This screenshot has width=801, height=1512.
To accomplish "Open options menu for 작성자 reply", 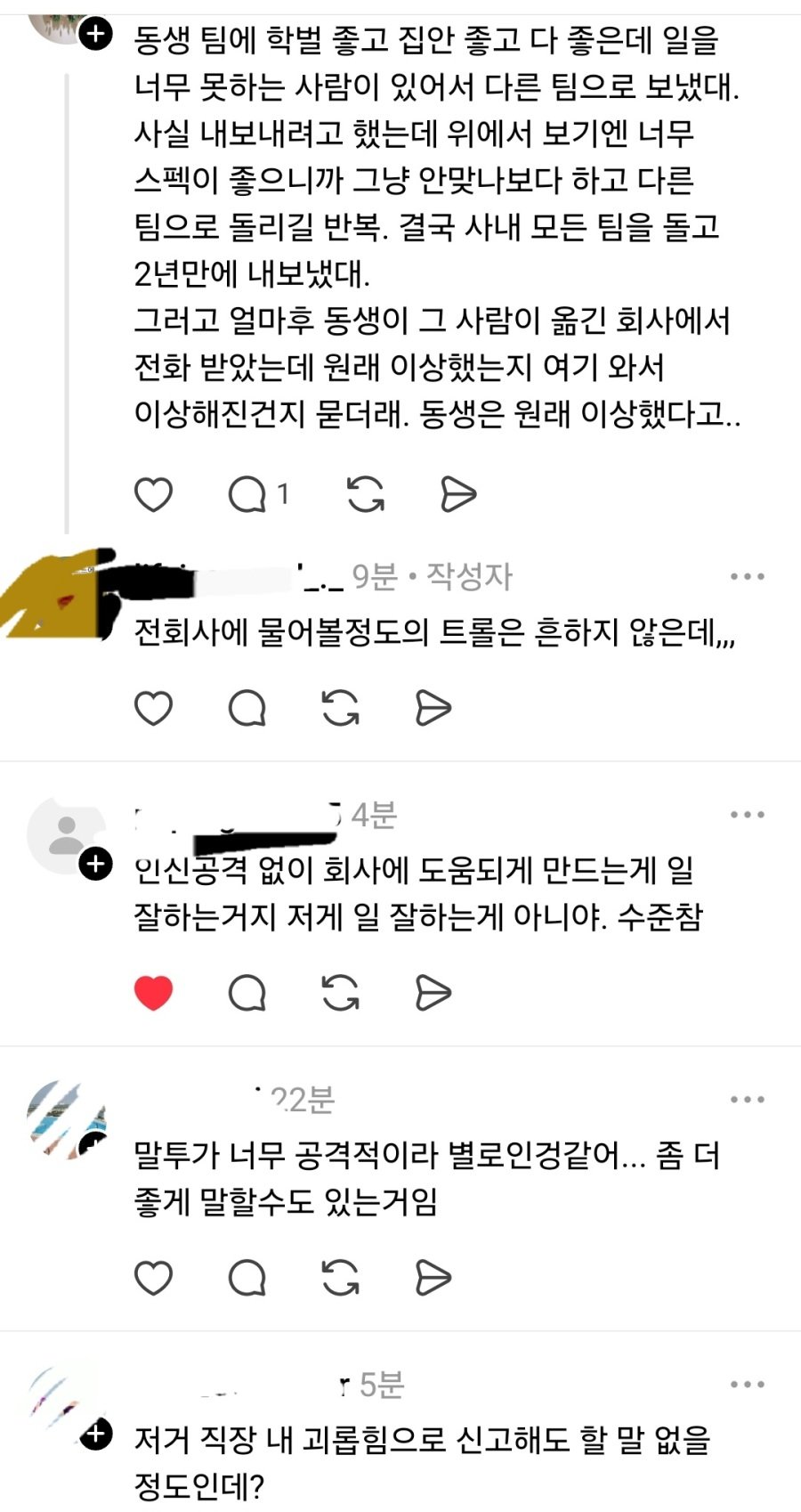I will [x=747, y=577].
